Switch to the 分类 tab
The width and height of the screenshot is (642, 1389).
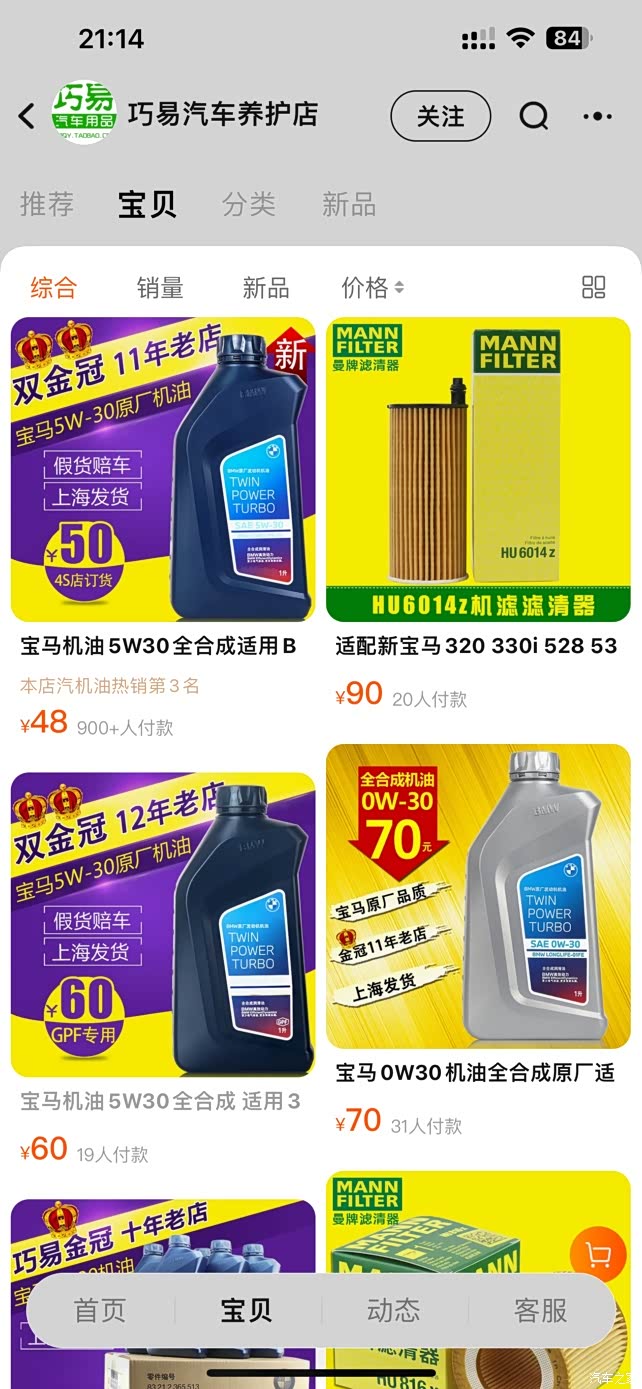pos(249,204)
